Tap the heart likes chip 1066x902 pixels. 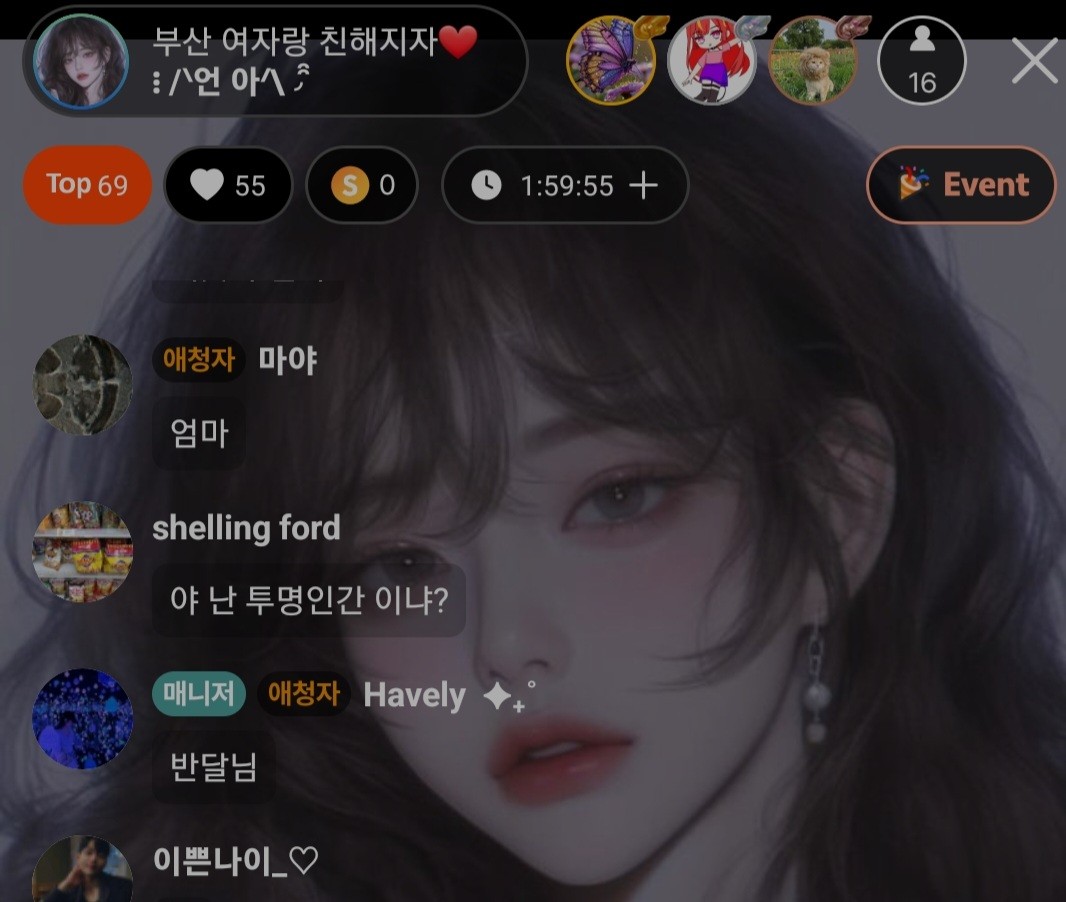(x=228, y=186)
